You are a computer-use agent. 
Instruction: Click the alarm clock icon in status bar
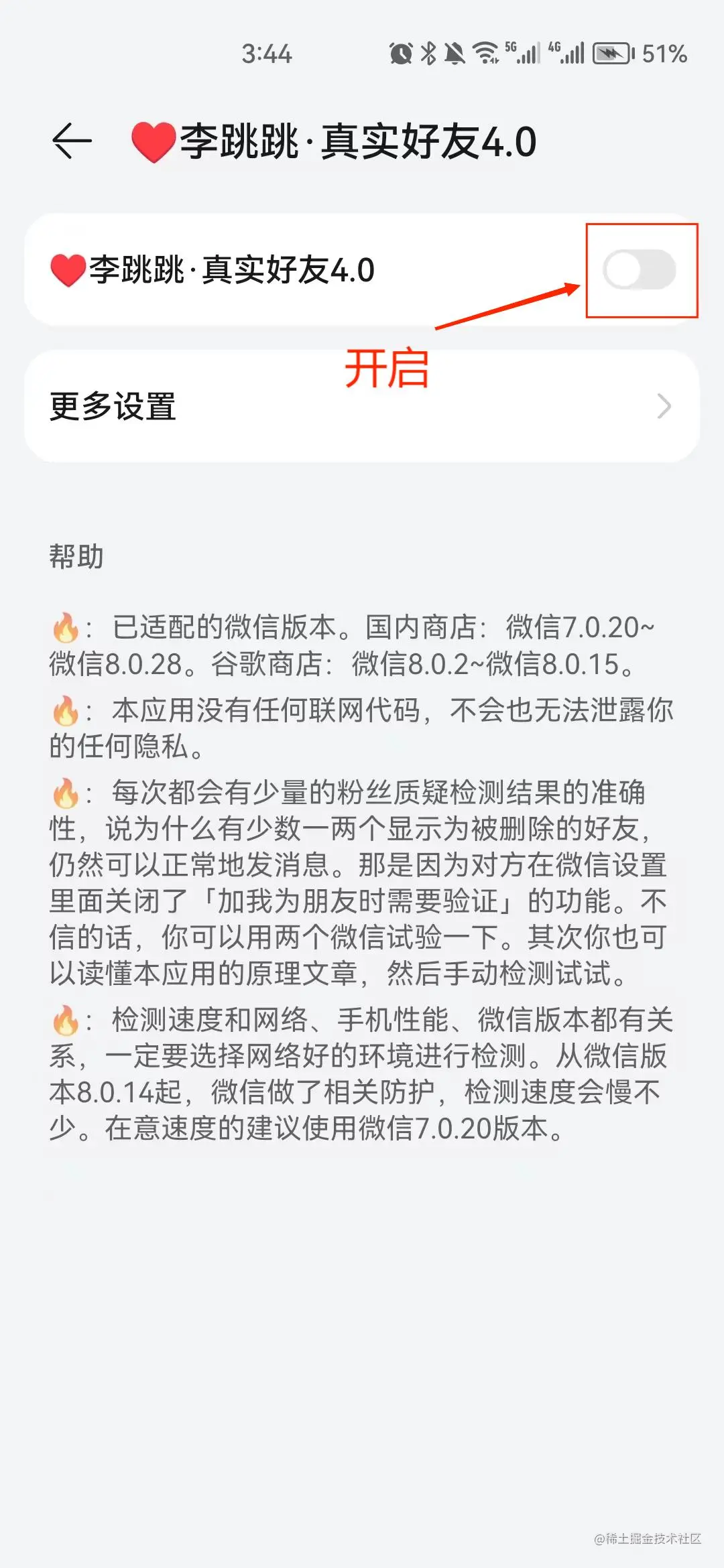pyautogui.click(x=401, y=54)
